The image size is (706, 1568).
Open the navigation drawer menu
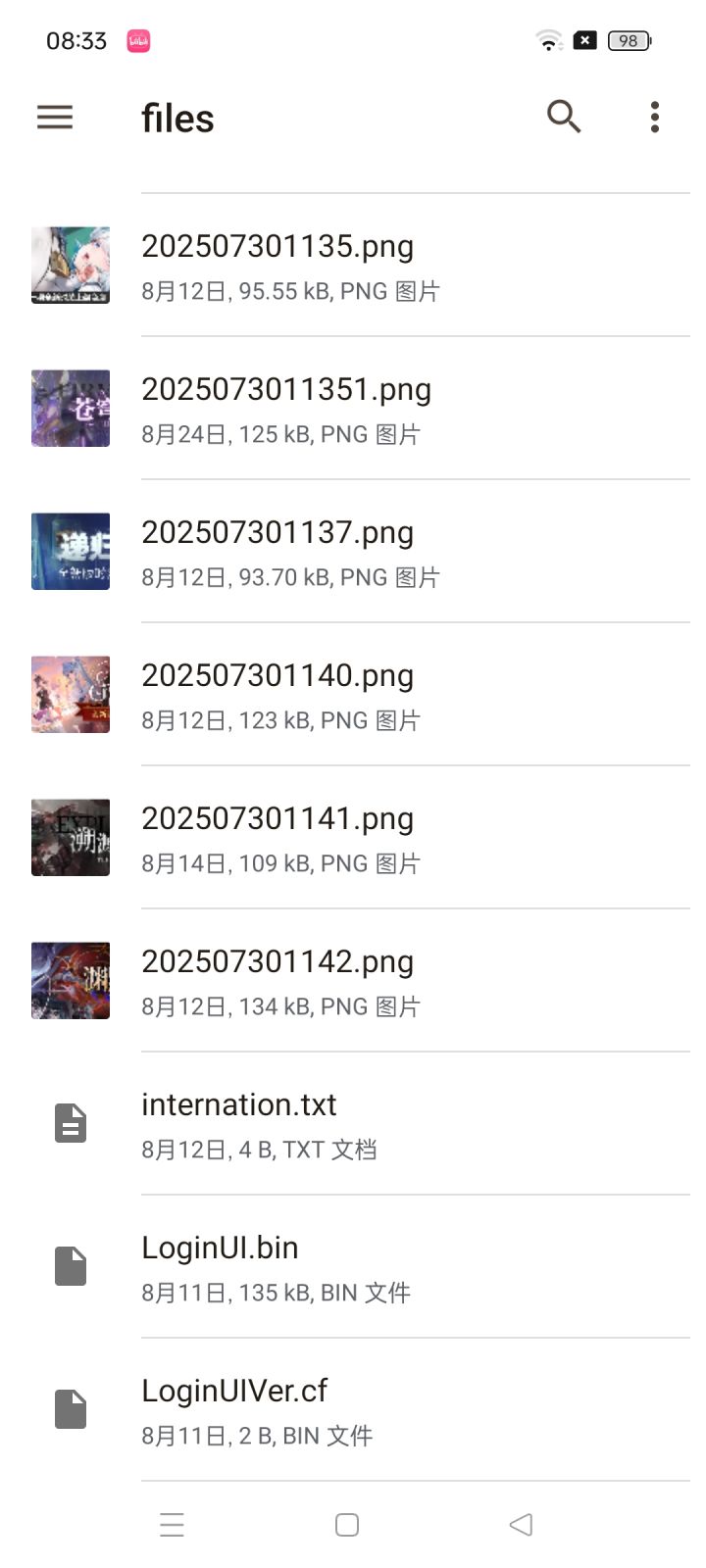click(x=55, y=118)
